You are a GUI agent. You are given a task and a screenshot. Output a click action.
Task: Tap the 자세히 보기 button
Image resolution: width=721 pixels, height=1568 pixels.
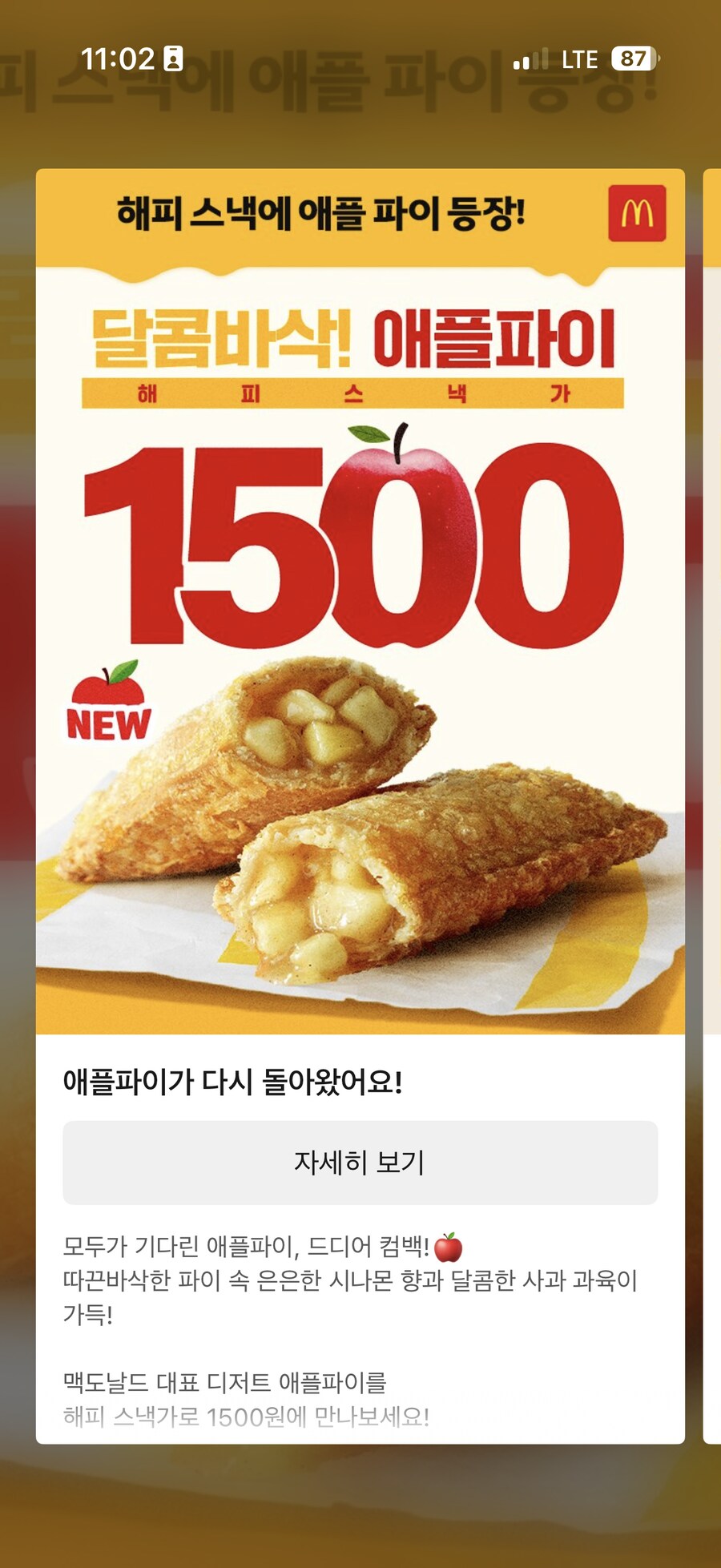tap(360, 1162)
